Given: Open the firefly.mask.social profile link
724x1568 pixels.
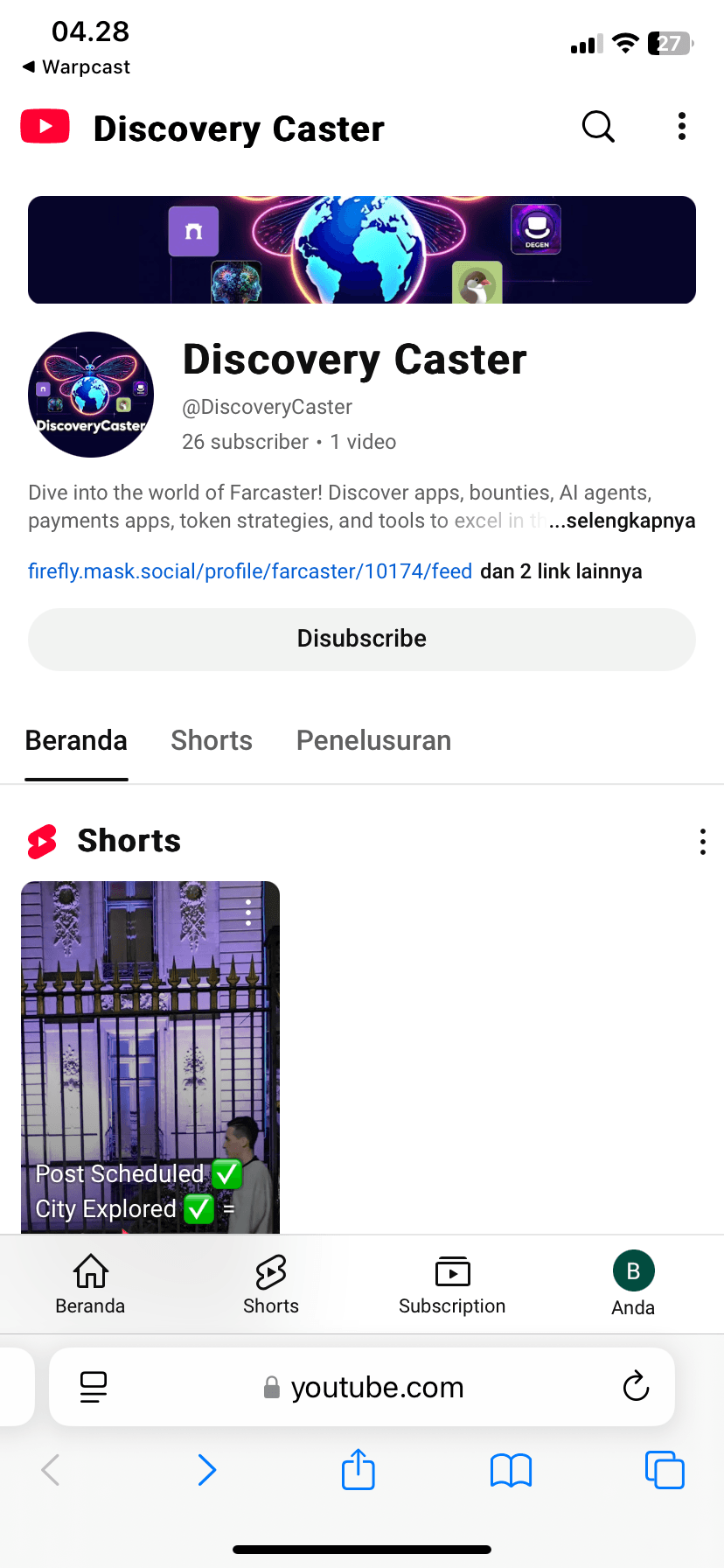Looking at the screenshot, I should coord(250,571).
